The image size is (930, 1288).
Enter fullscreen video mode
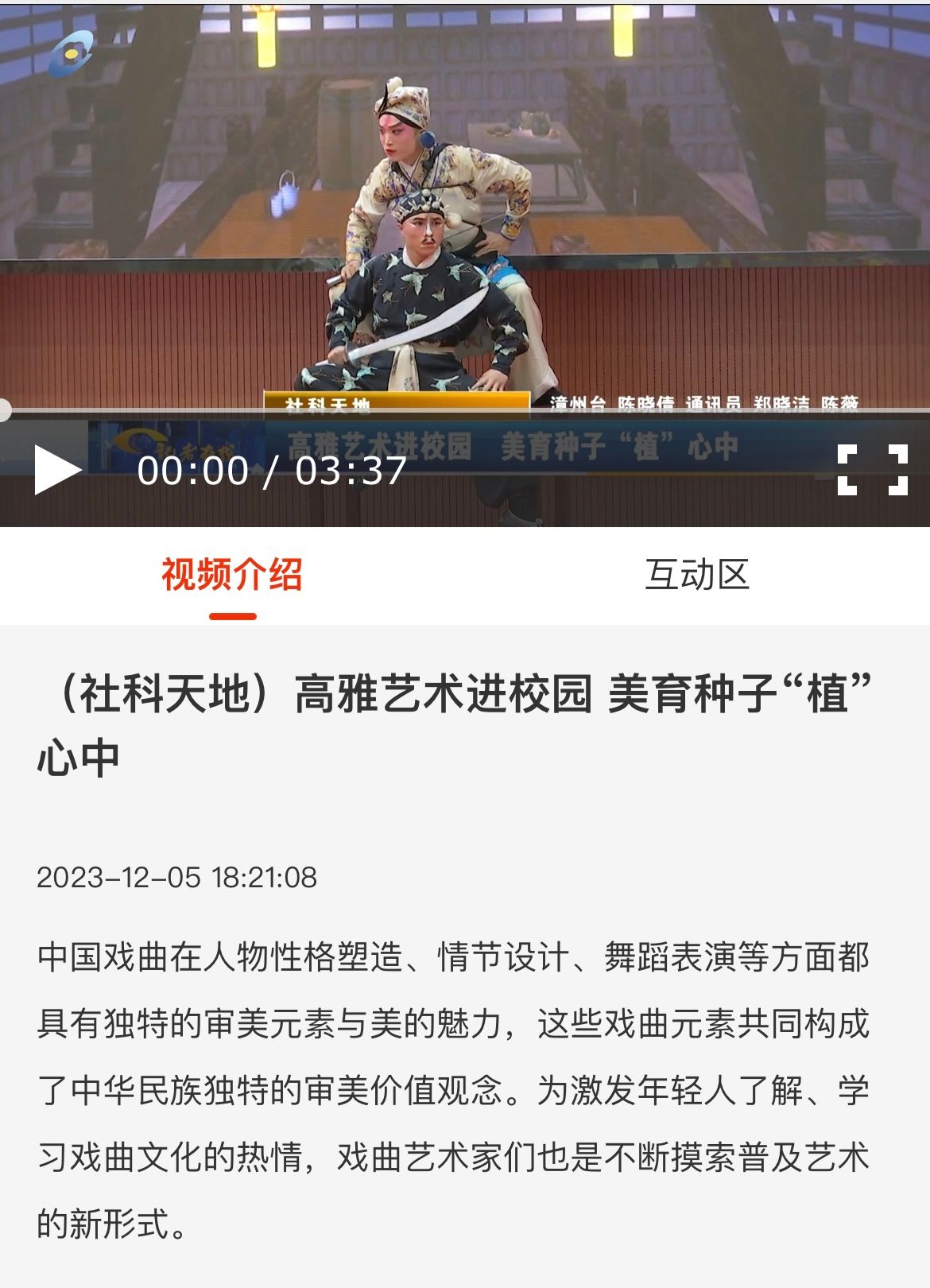pos(872,470)
